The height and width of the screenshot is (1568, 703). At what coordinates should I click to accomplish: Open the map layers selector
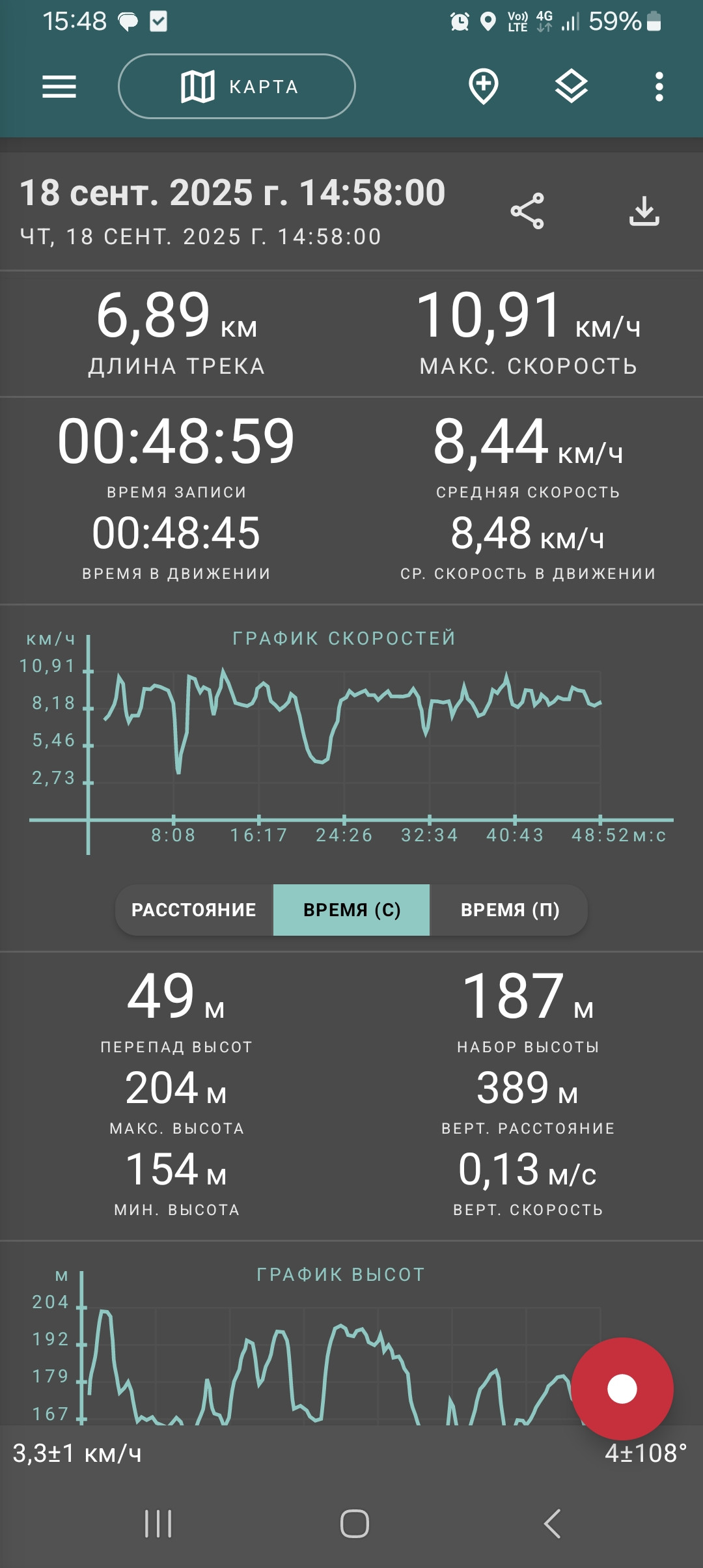point(572,87)
